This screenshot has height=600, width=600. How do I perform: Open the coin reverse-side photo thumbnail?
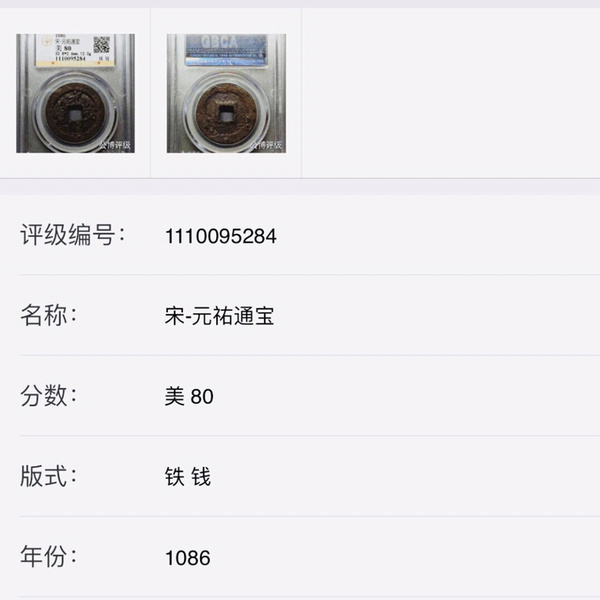226,93
